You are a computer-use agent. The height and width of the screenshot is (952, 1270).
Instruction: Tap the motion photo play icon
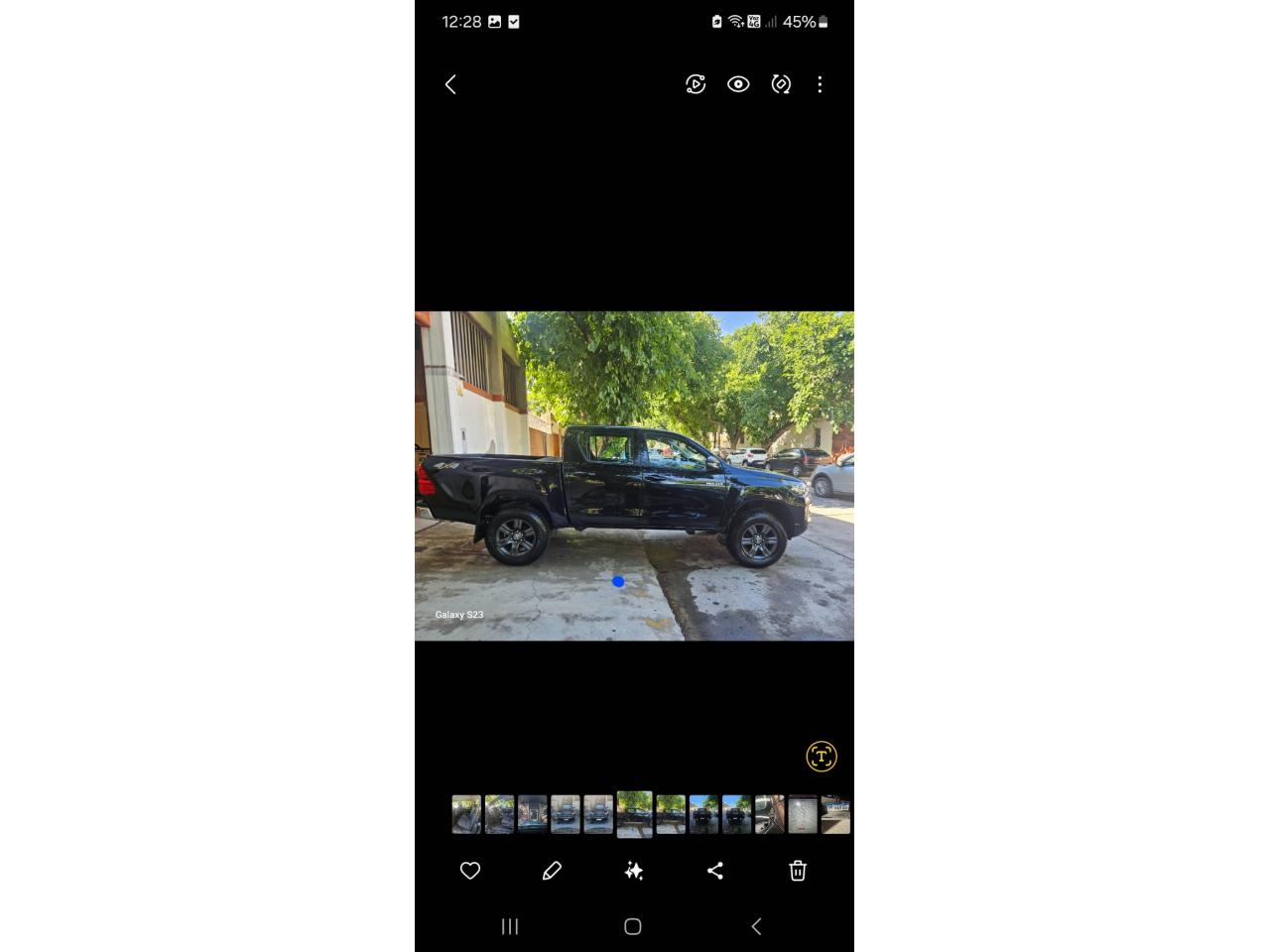pos(696,84)
